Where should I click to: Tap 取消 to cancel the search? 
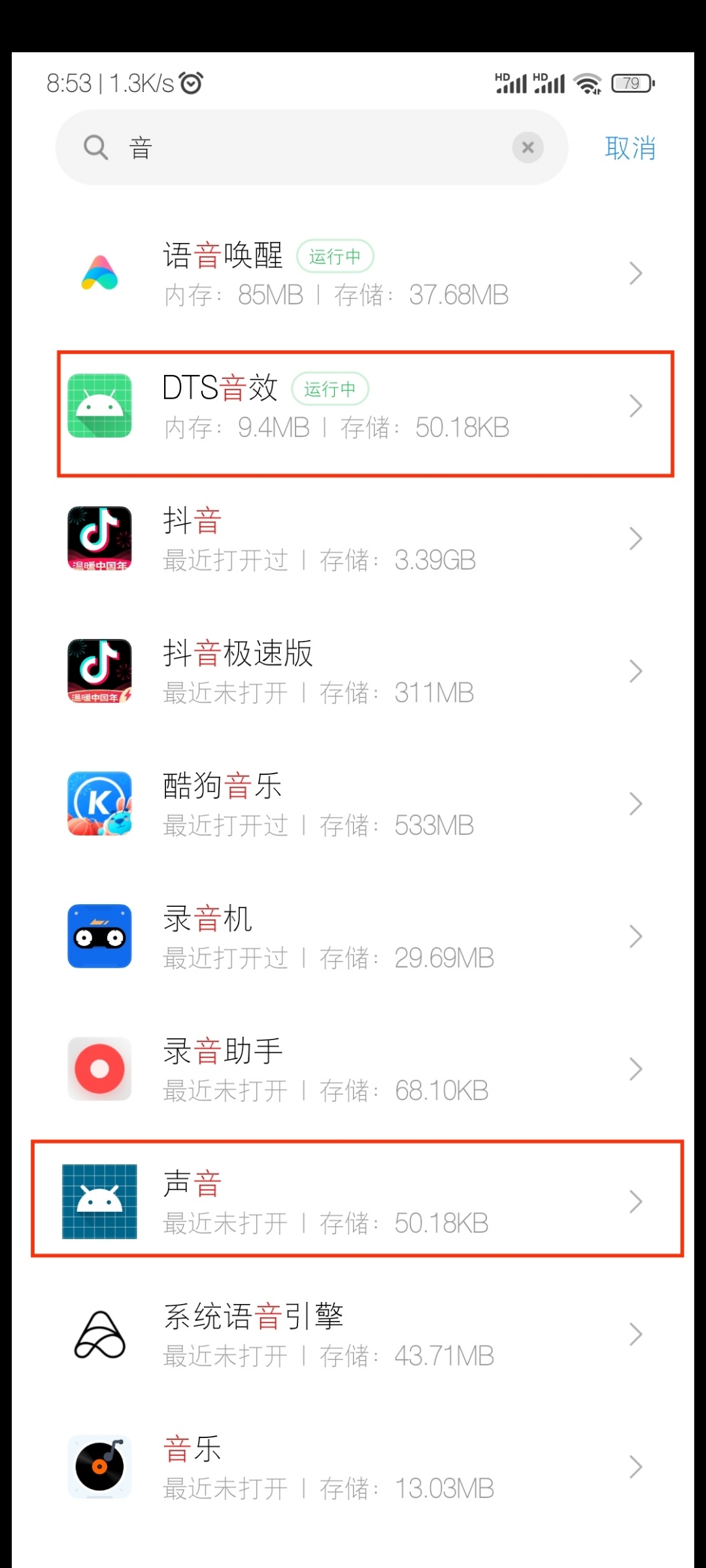pos(630,148)
